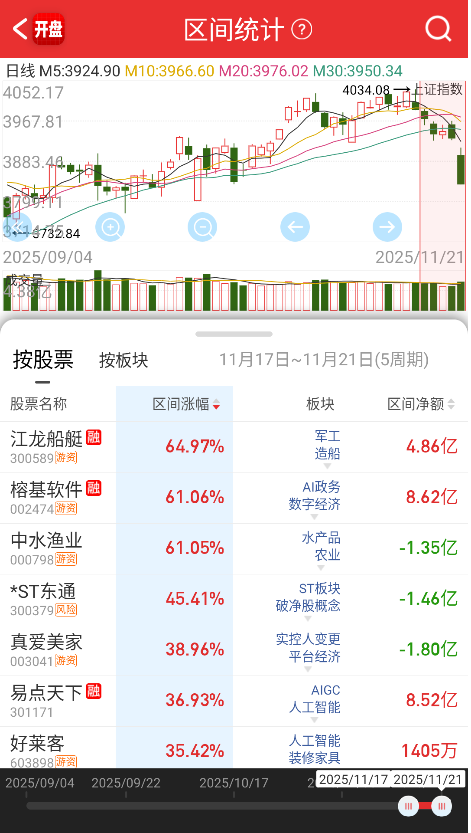
Task: Go back using the top-left arrow
Action: pyautogui.click(x=20, y=29)
